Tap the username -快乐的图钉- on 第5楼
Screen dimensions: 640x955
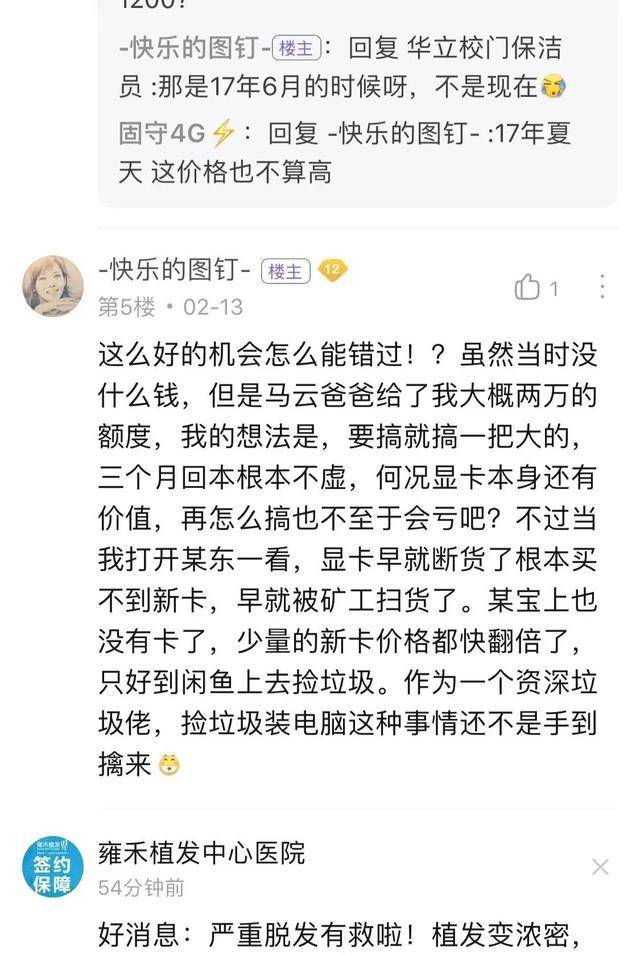(x=173, y=270)
